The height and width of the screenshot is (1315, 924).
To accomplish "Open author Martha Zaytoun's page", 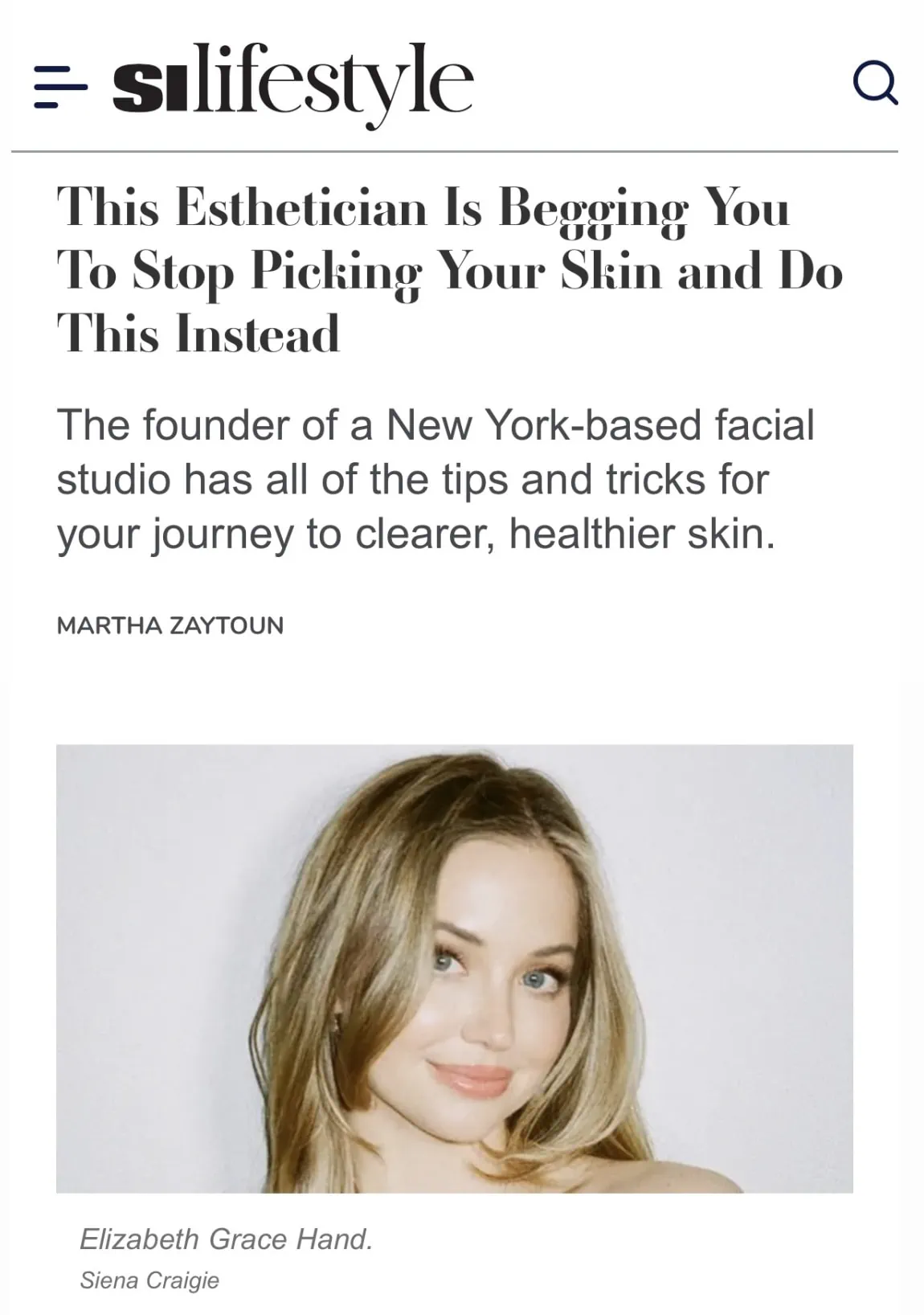I will point(170,625).
